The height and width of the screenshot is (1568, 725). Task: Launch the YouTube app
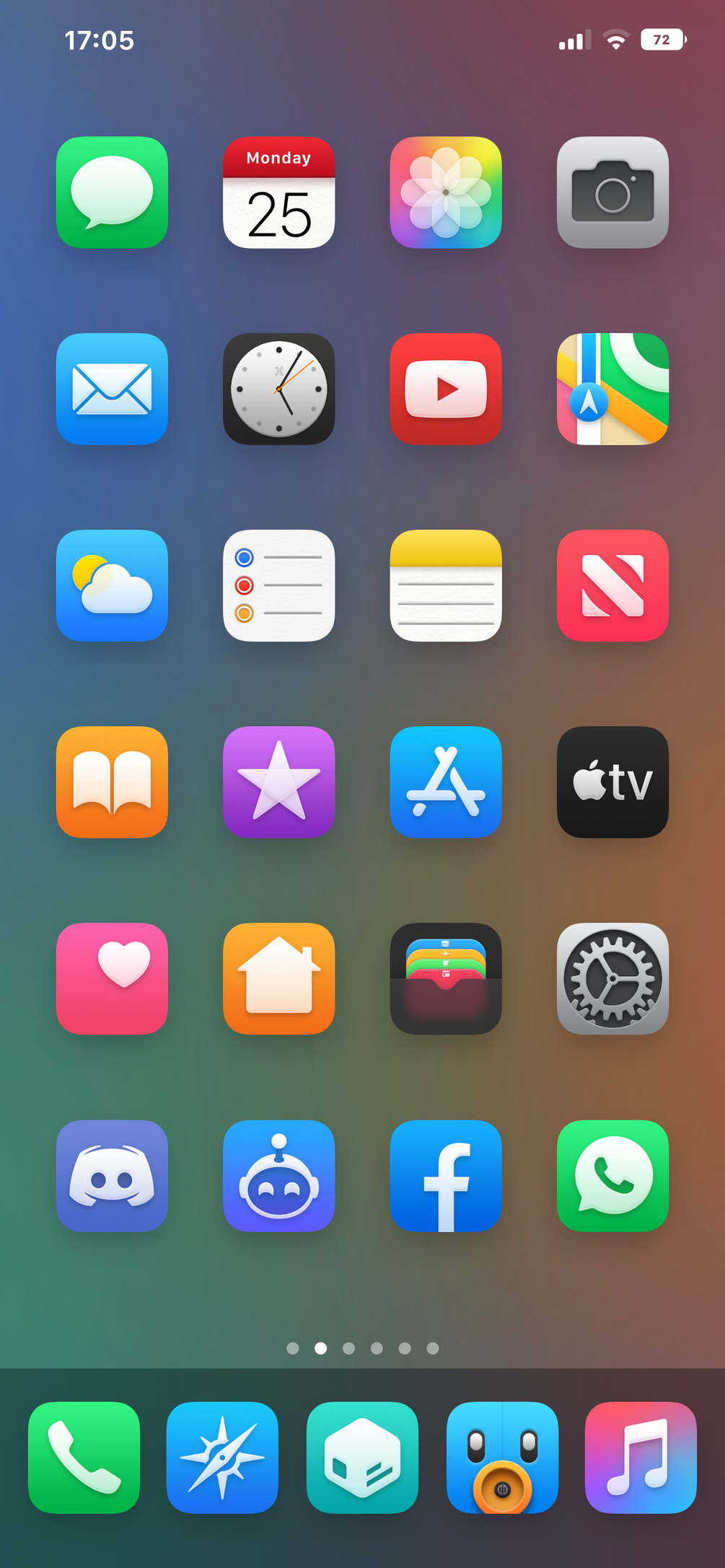pos(446,389)
